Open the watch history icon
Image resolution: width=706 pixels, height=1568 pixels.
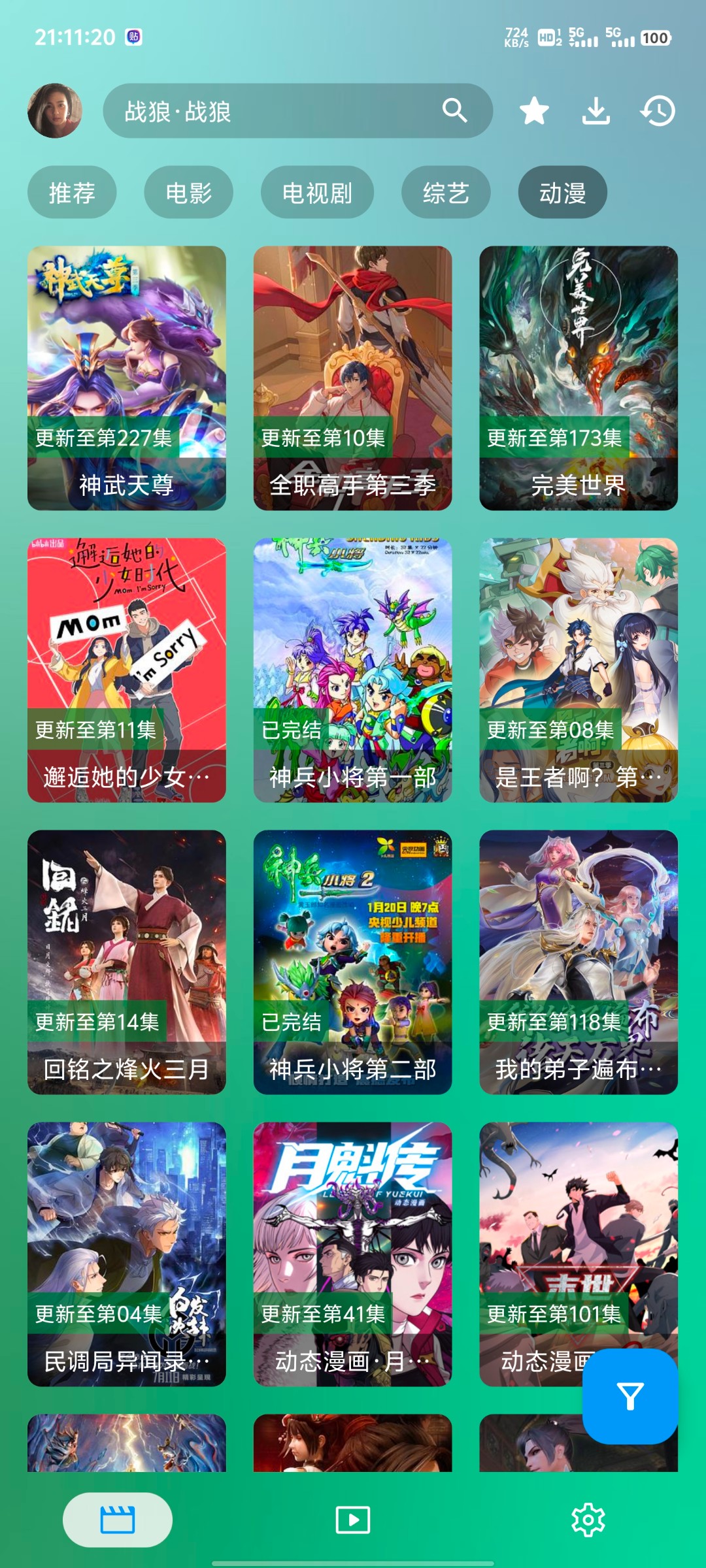657,111
